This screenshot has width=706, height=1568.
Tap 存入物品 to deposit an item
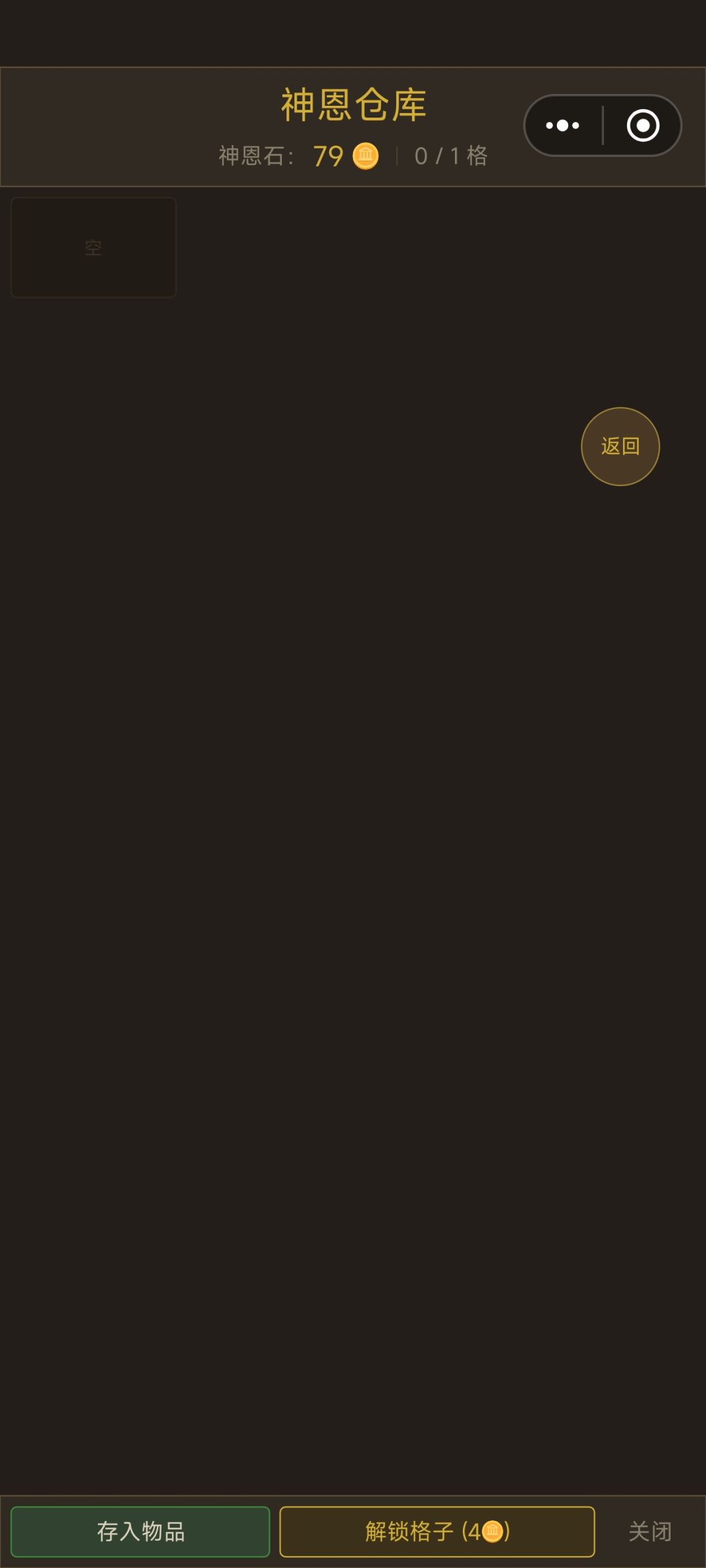[141, 1531]
